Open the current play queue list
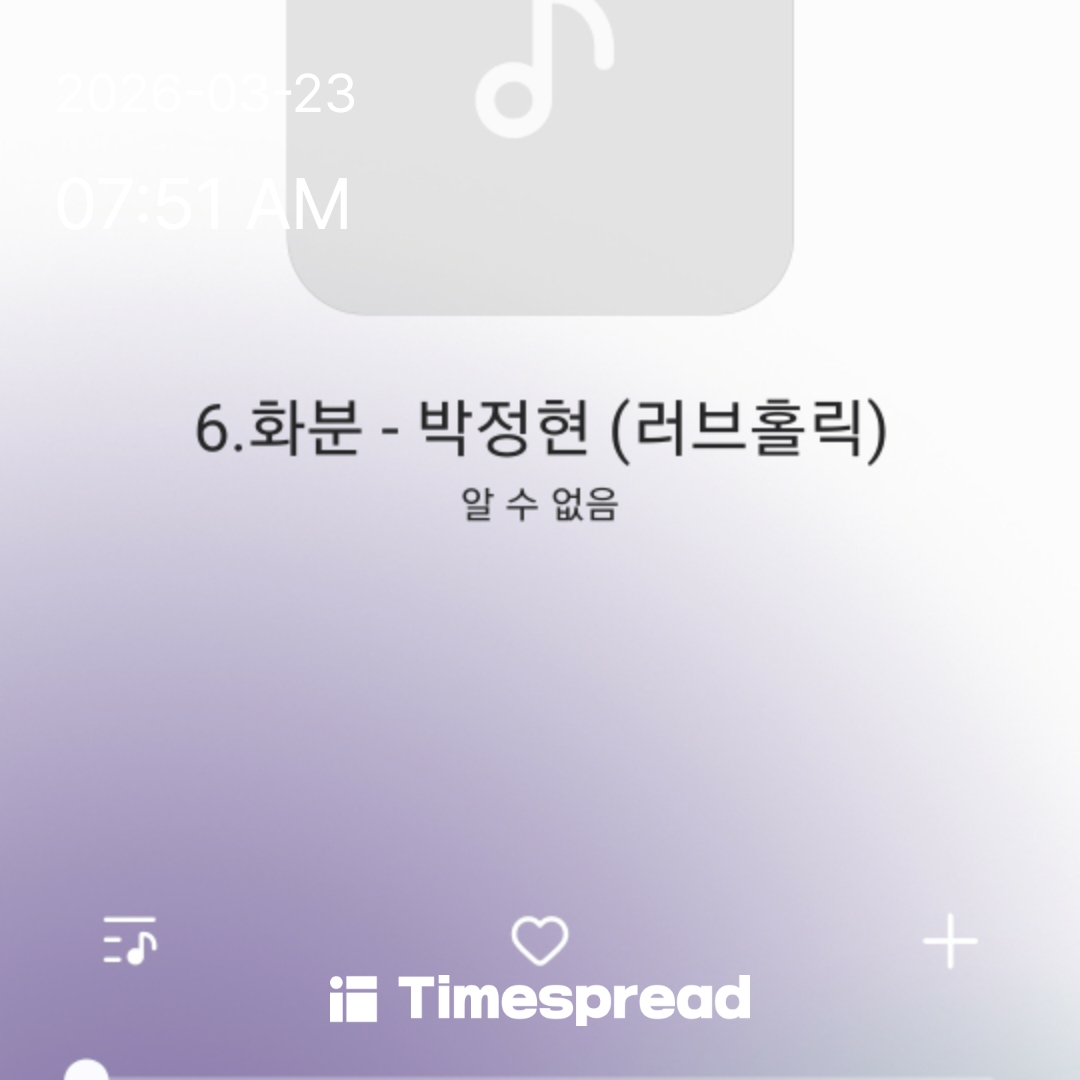The width and height of the screenshot is (1080, 1080). (x=130, y=940)
